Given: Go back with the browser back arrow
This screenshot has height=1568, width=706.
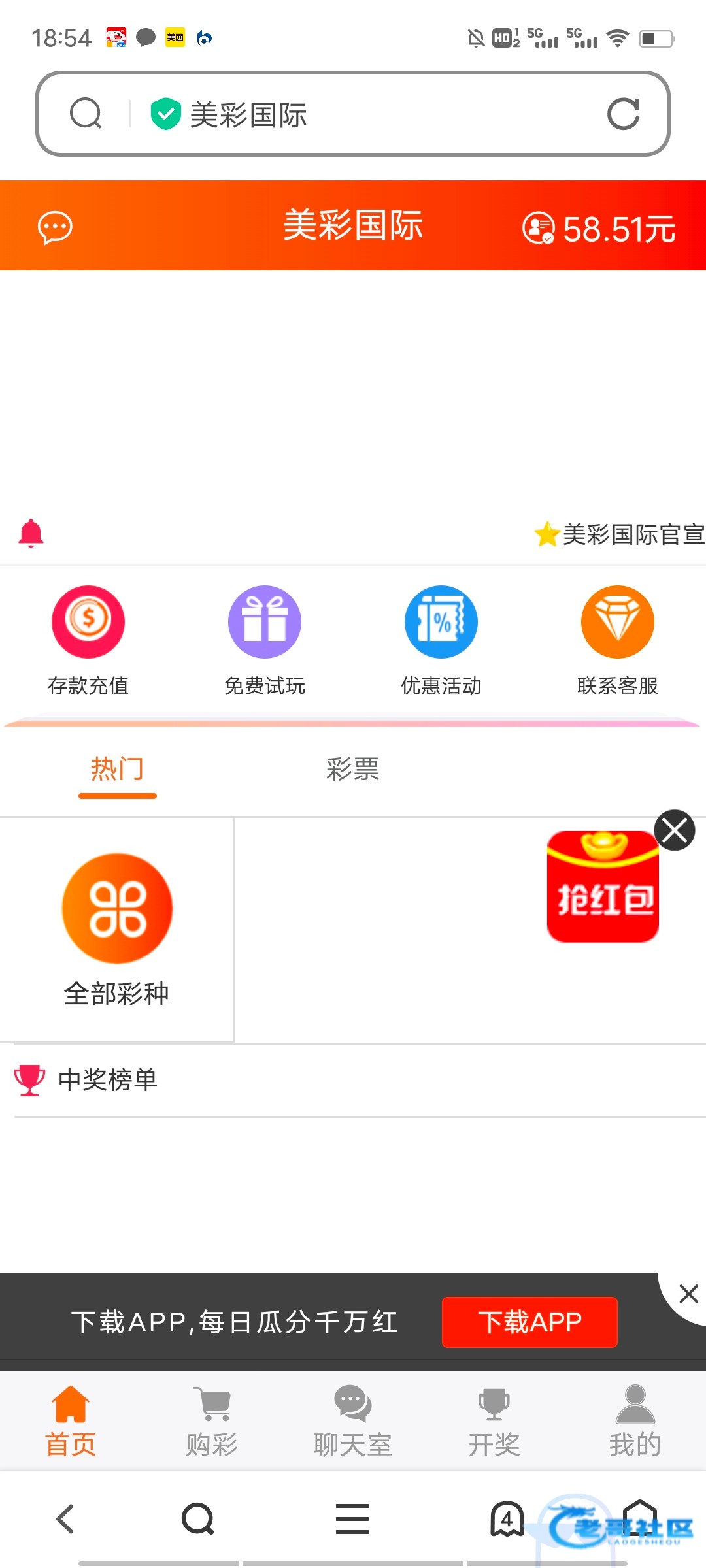Looking at the screenshot, I should (65, 1518).
